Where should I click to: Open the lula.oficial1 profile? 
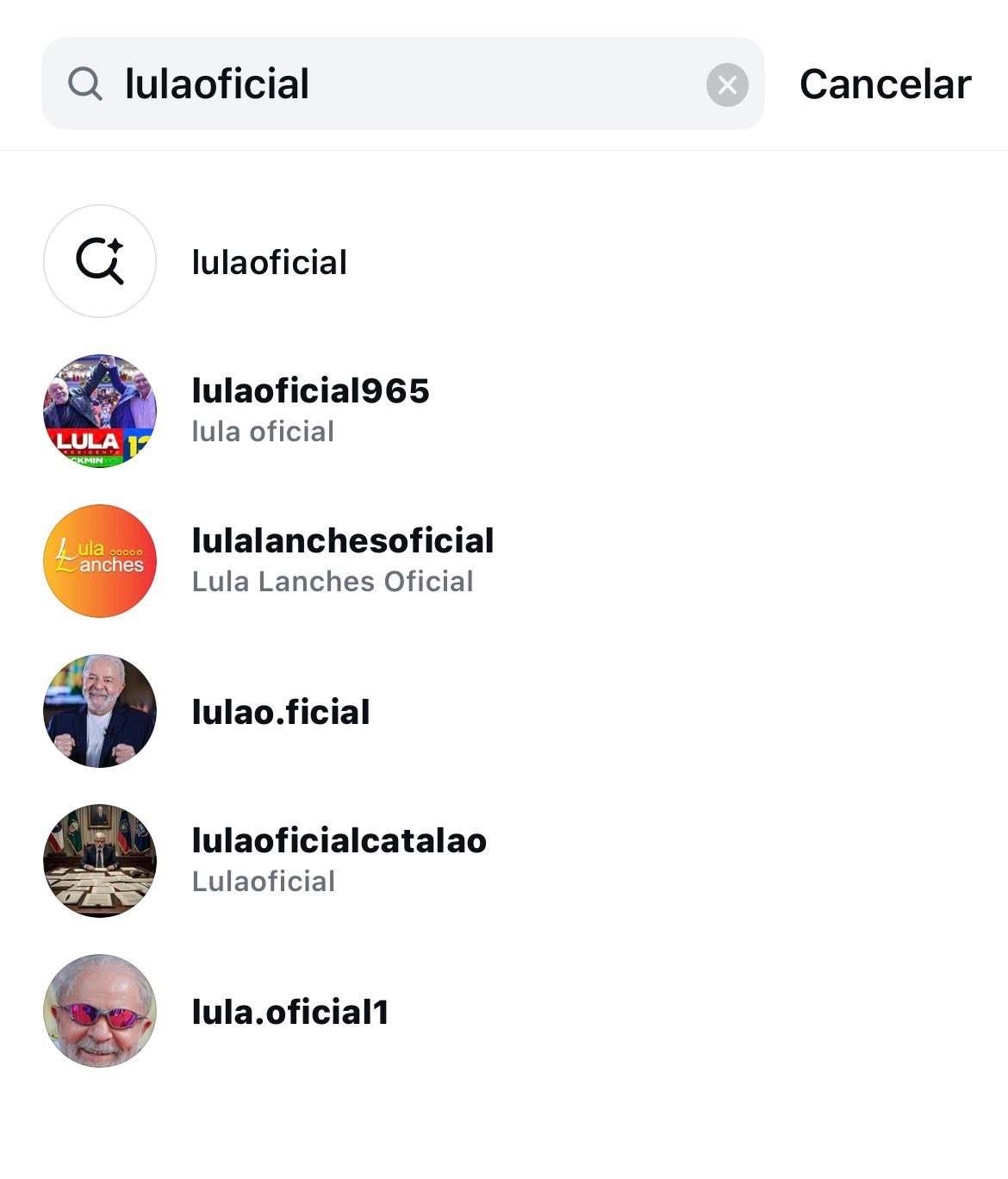(289, 1012)
